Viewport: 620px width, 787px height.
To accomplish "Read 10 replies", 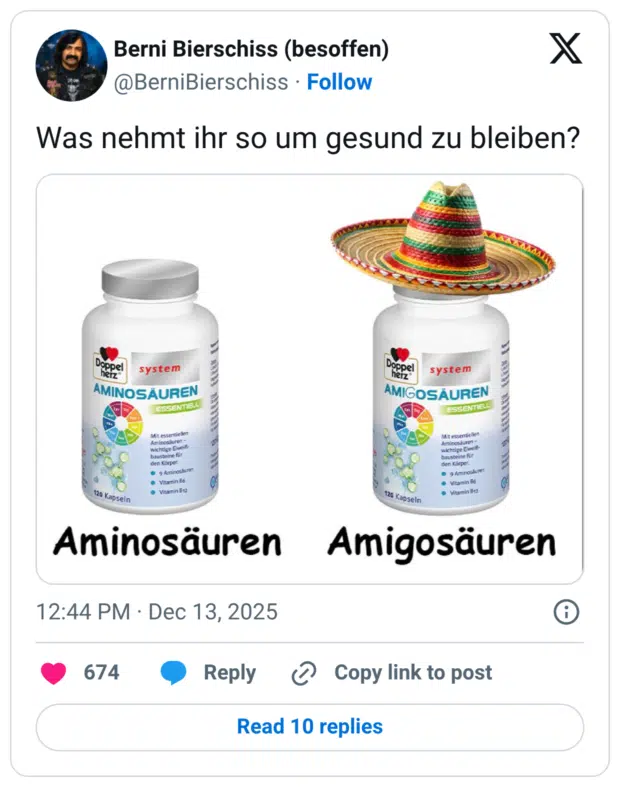I will 310,726.
